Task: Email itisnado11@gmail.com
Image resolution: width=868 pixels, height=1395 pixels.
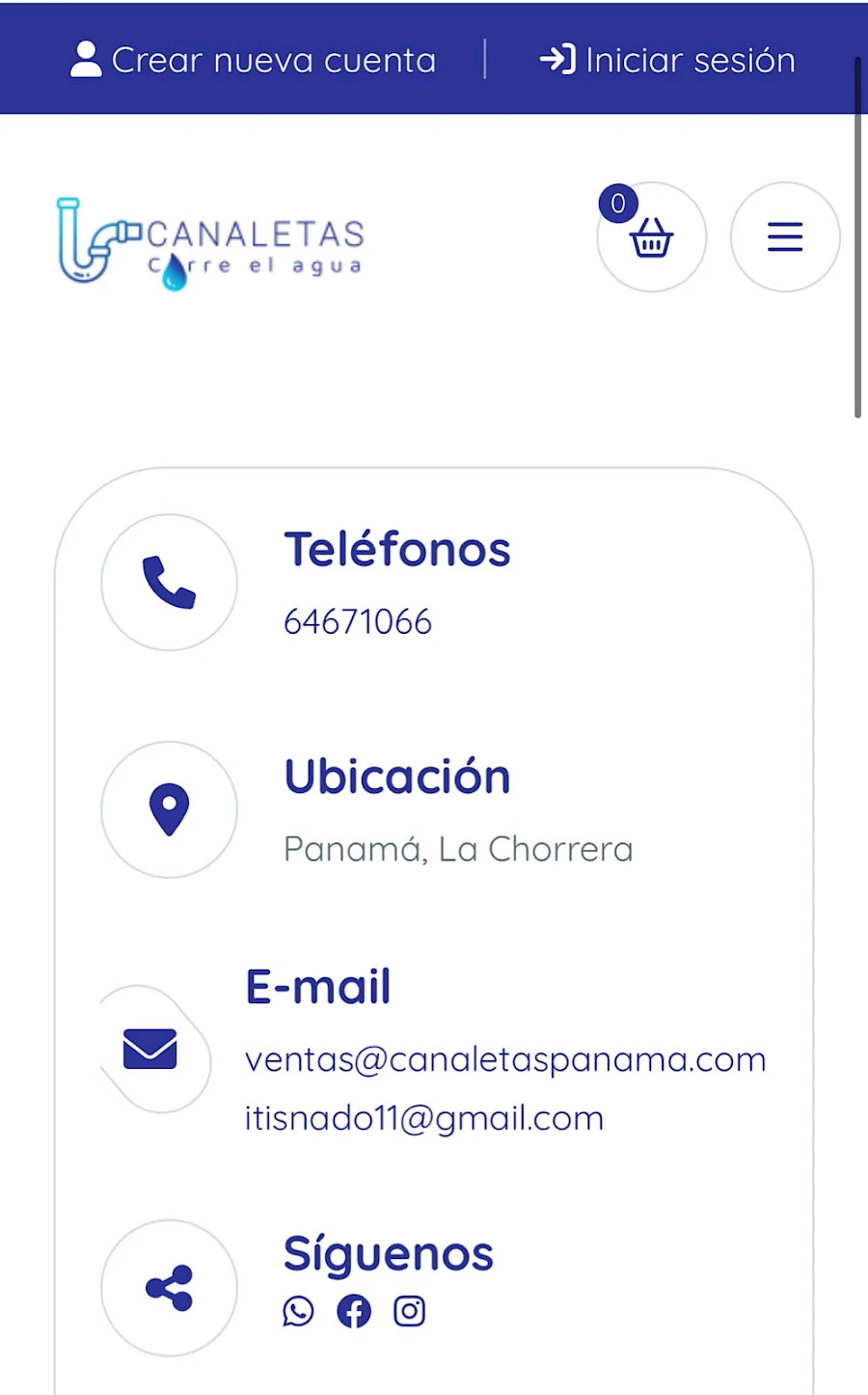Action: [424, 1119]
